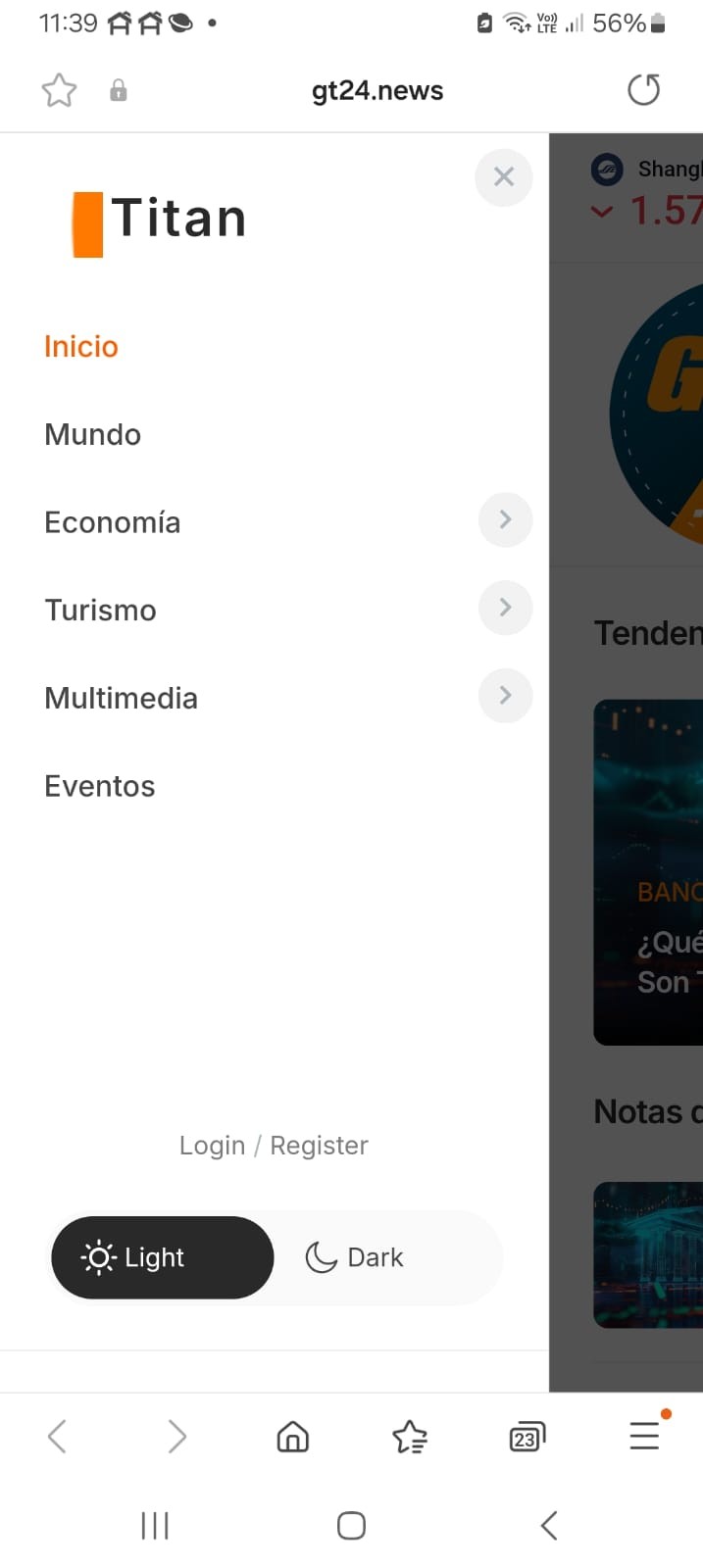Close the side navigation drawer
Screen dimensions: 703x1568
pyautogui.click(x=503, y=177)
